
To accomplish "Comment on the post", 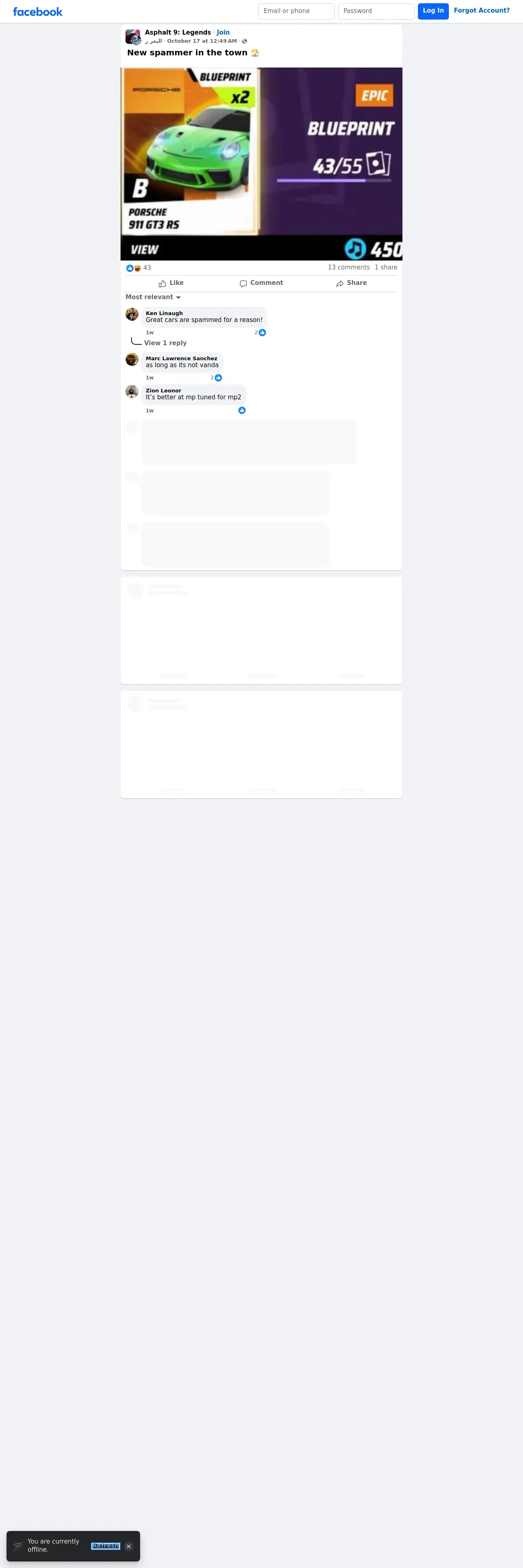I will pyautogui.click(x=261, y=283).
